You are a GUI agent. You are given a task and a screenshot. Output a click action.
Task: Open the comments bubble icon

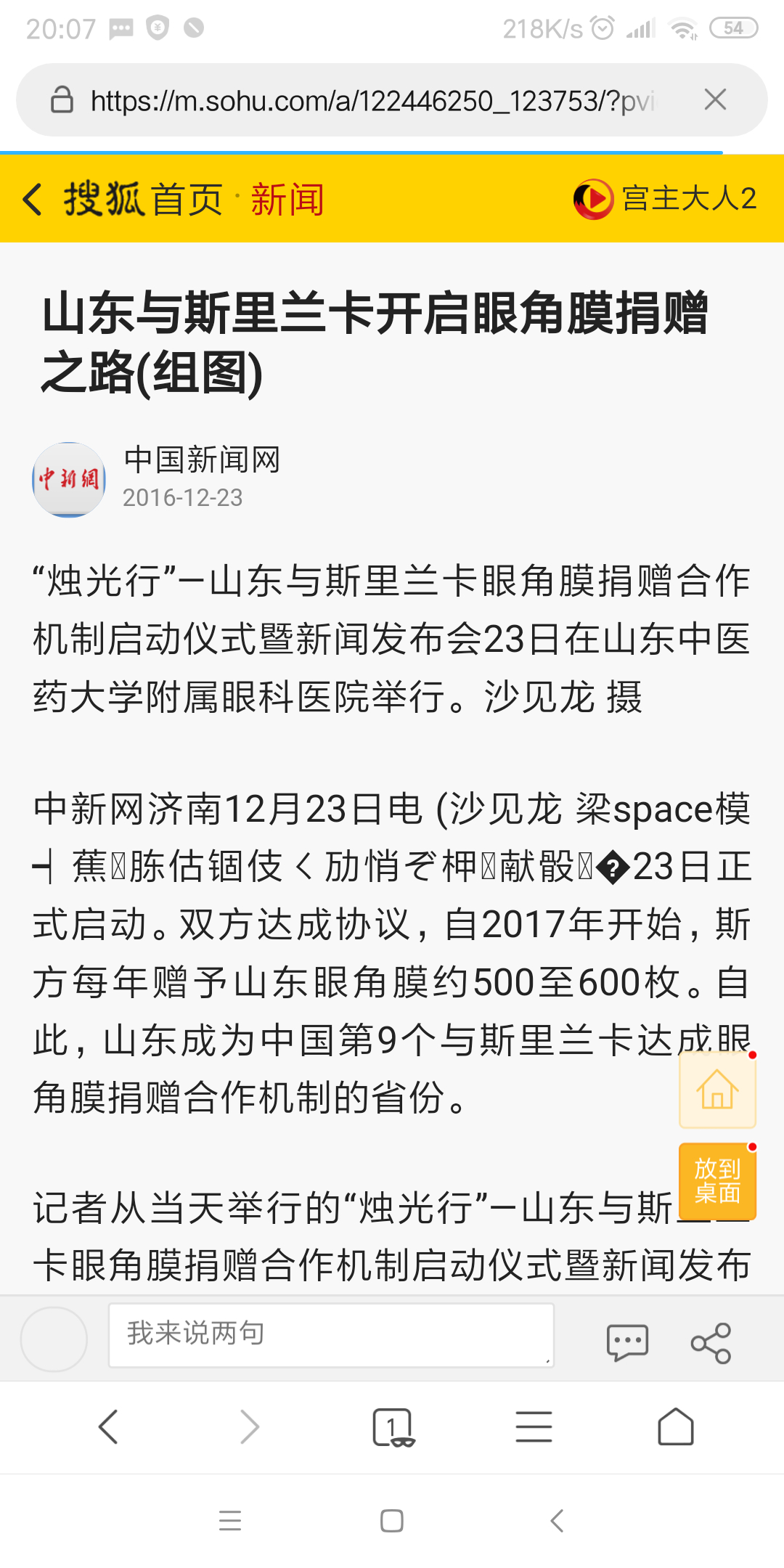pos(627,1342)
